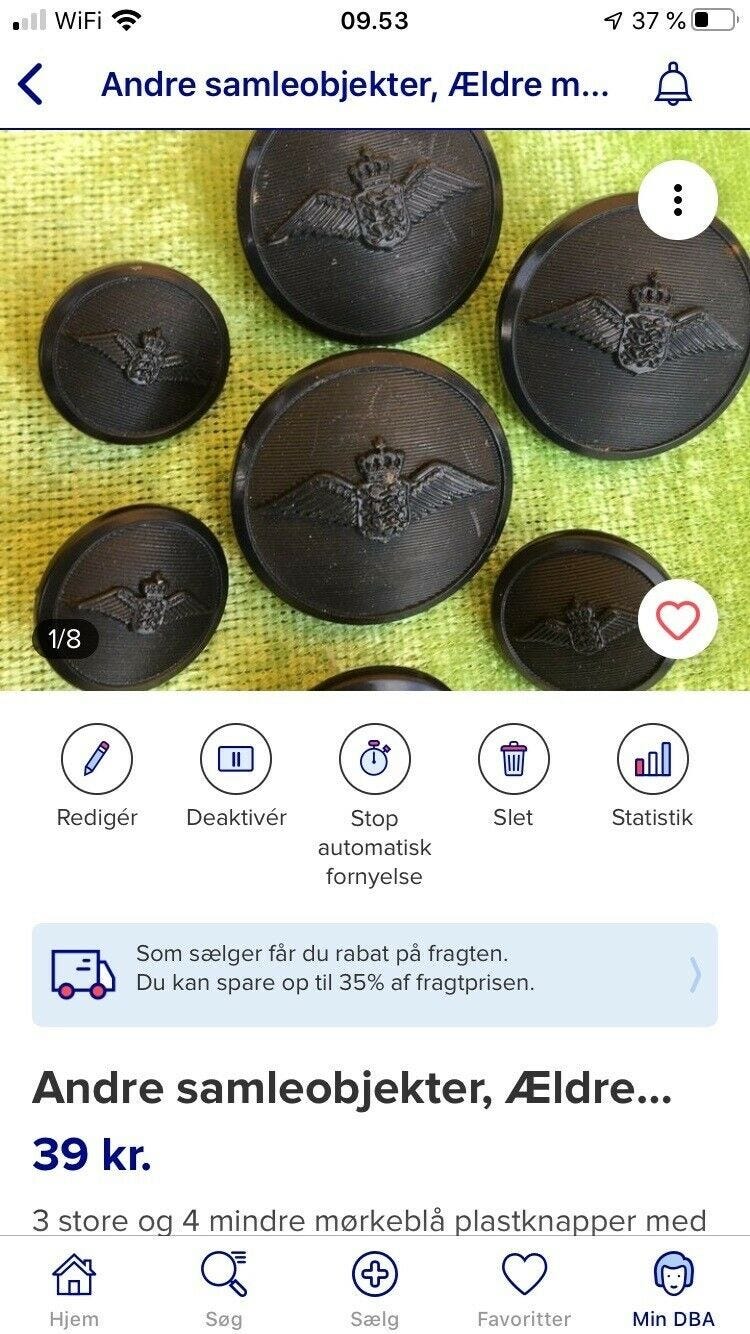Go to the Favoritter tab

click(524, 1288)
